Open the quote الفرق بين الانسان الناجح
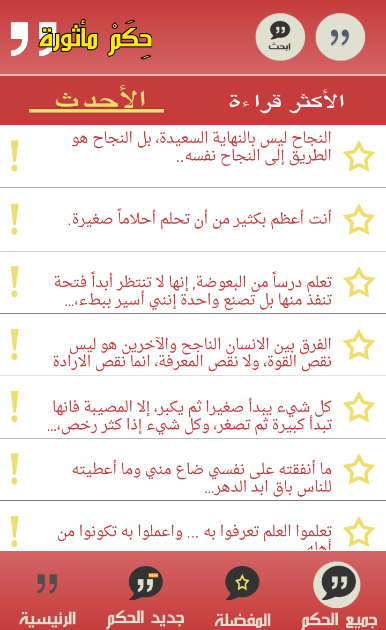The image size is (386, 630). [192, 352]
